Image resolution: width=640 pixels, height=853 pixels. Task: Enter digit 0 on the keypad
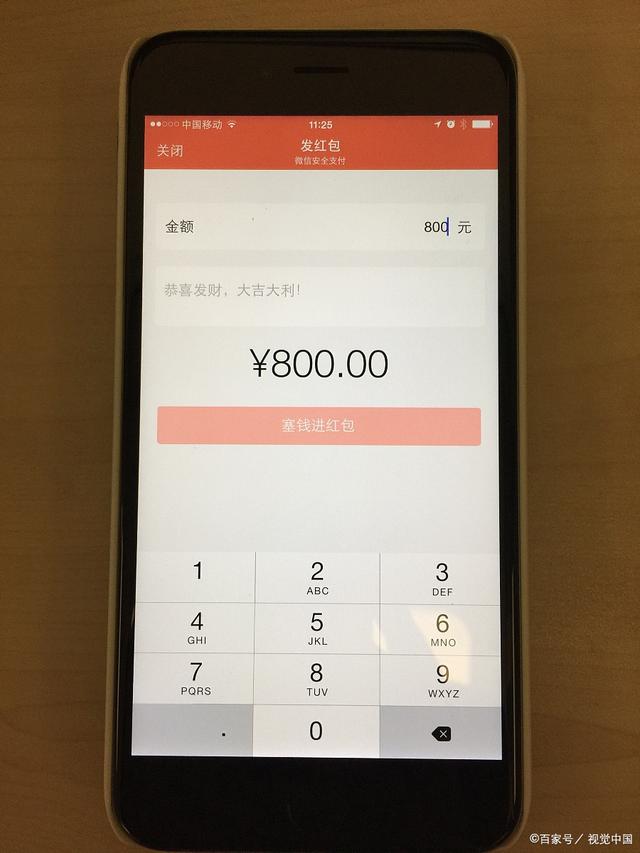316,731
